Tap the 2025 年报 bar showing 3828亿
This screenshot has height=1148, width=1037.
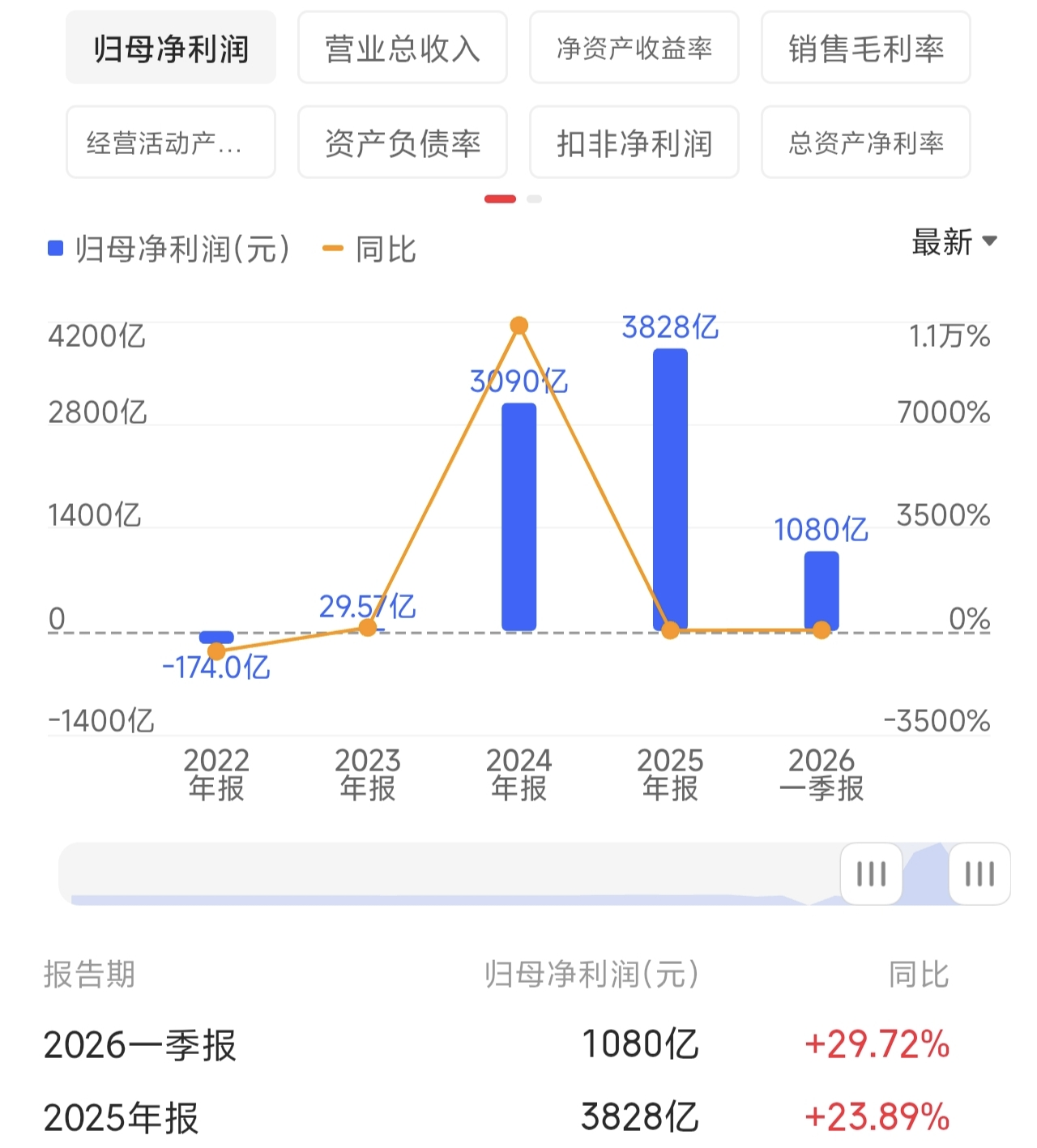pyautogui.click(x=670, y=490)
